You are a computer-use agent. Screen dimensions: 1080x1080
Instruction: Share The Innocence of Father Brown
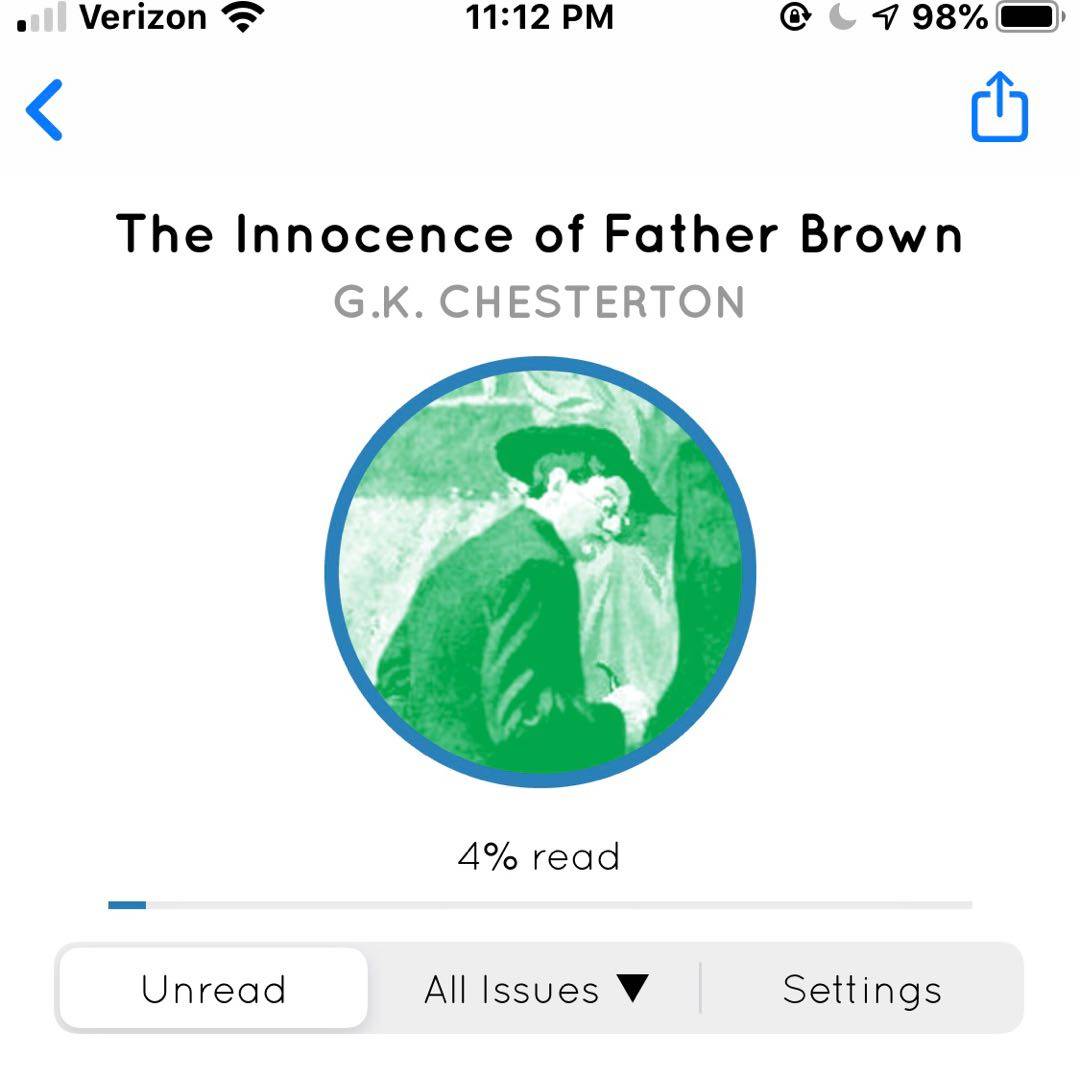[999, 107]
